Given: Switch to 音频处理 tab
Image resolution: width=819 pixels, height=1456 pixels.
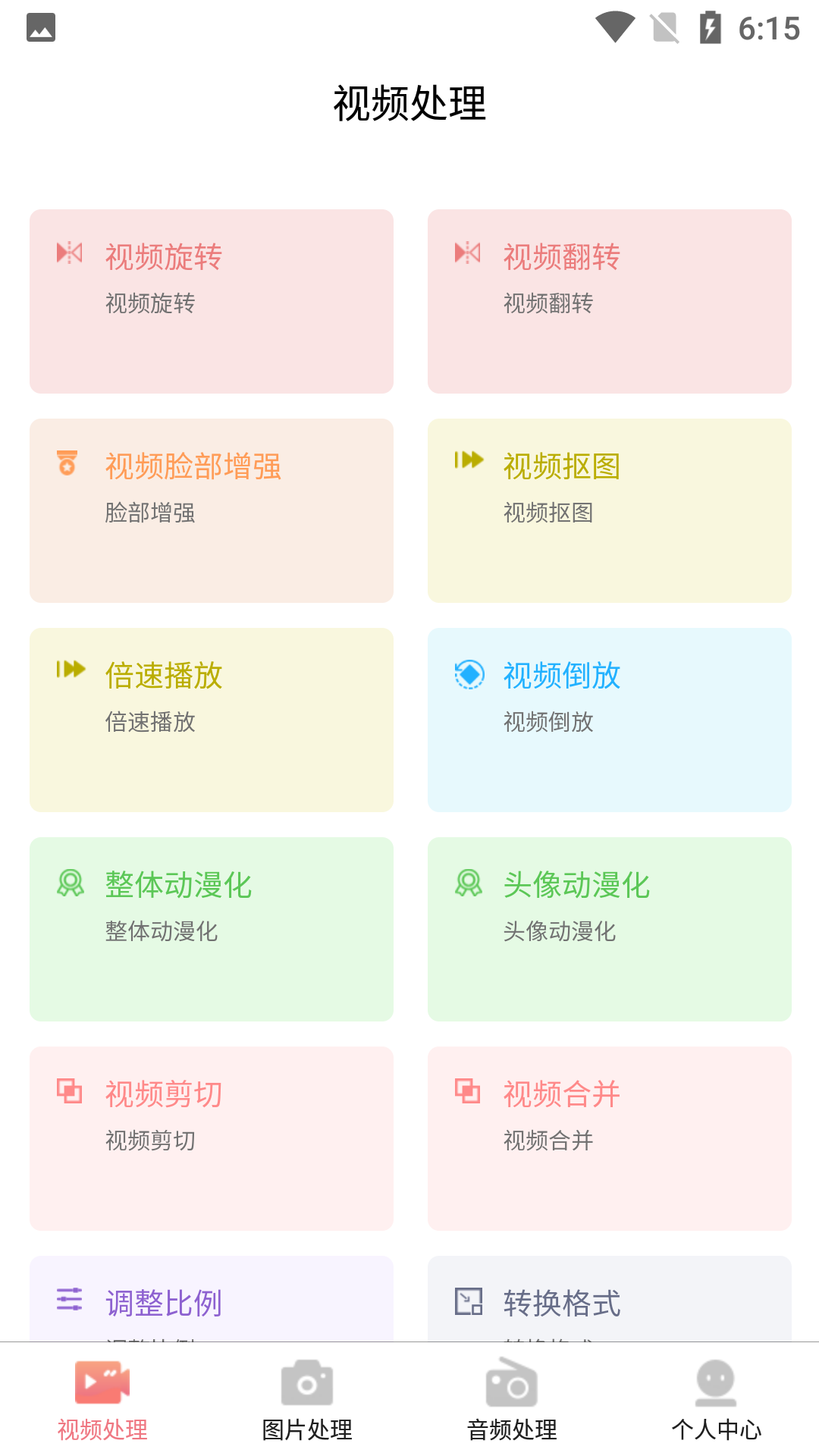Looking at the screenshot, I should [512, 1400].
